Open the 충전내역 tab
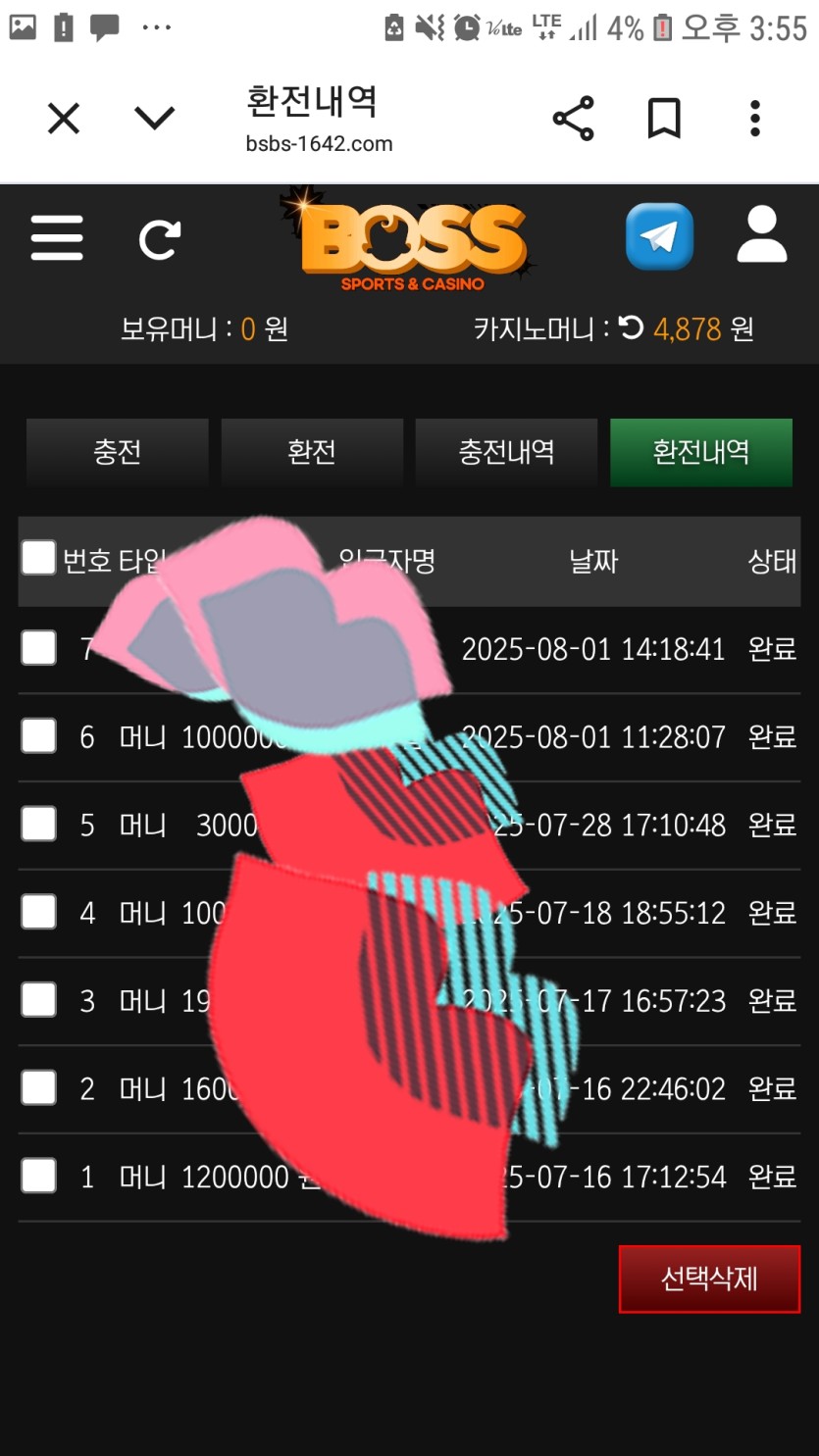Viewport: 819px width, 1456px height. pos(506,452)
